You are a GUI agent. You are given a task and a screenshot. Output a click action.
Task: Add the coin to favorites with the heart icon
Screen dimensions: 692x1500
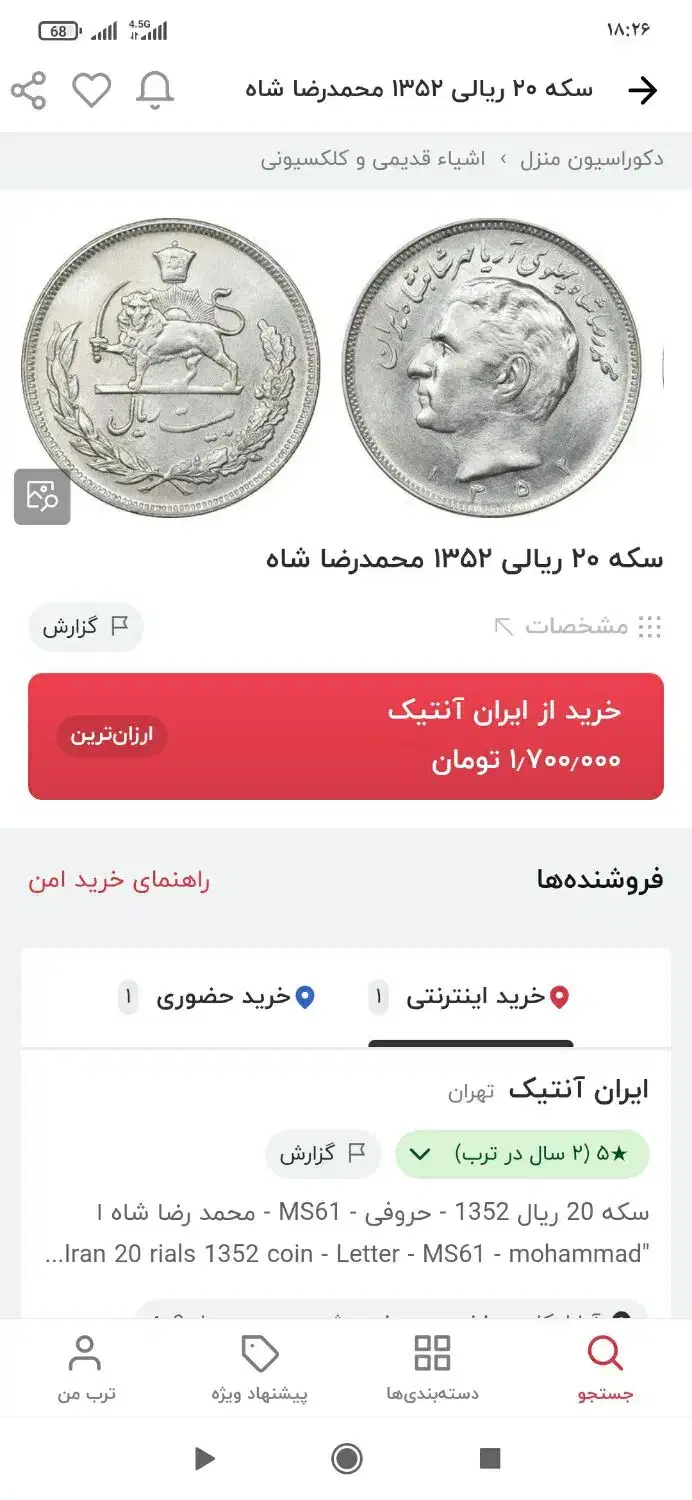click(91, 91)
